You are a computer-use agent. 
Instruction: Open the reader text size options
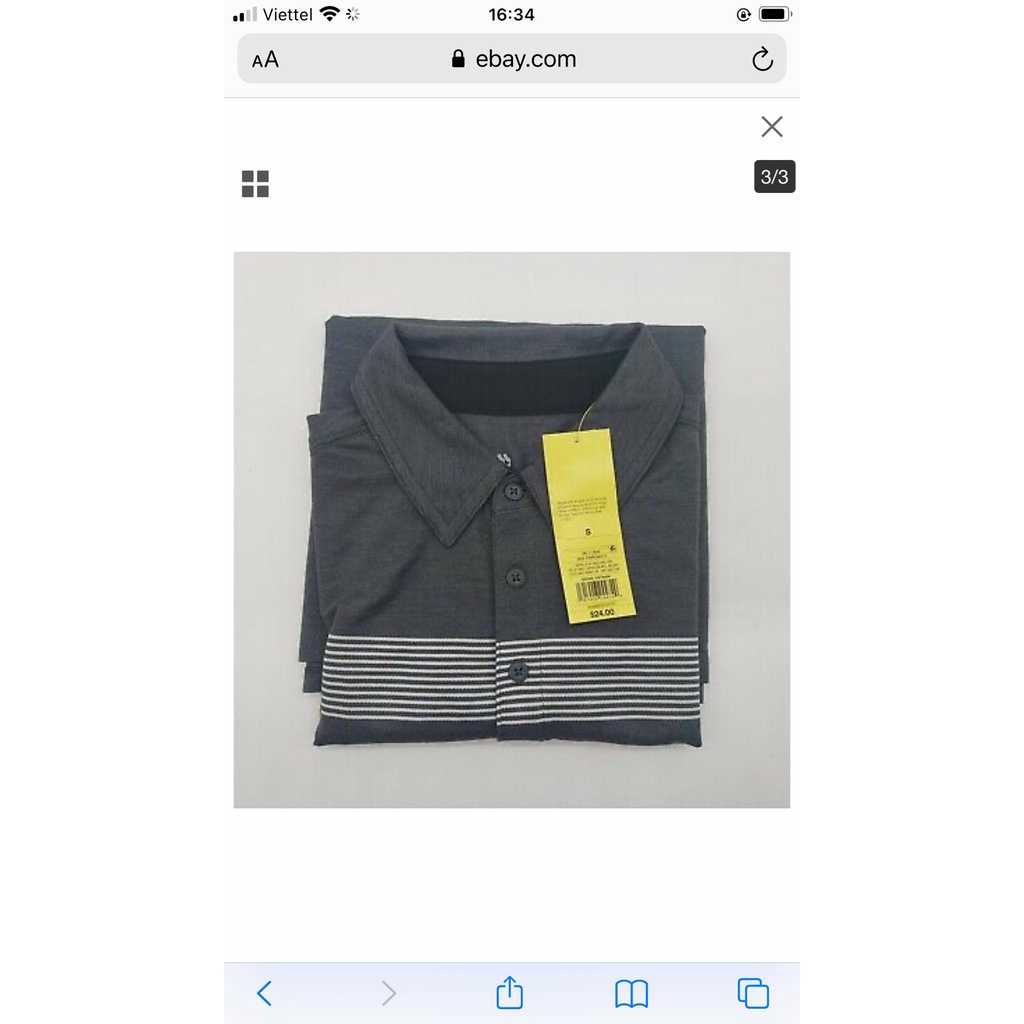click(265, 60)
